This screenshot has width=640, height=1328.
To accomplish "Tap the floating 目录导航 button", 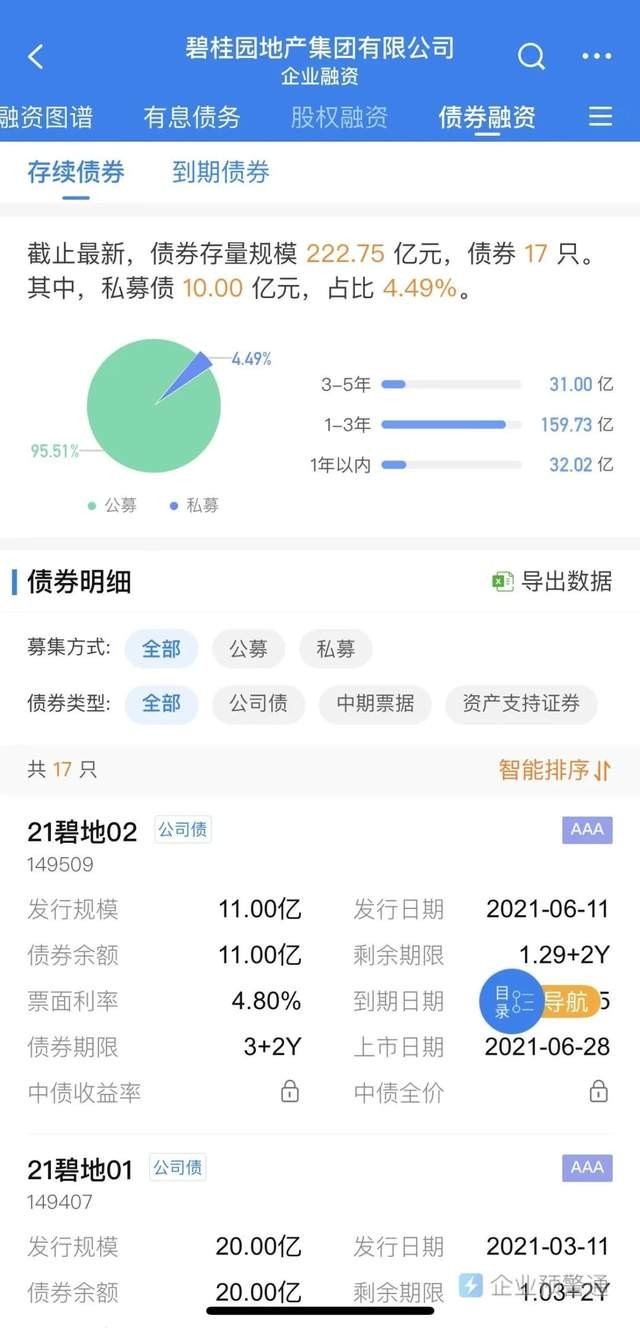I will 540,999.
